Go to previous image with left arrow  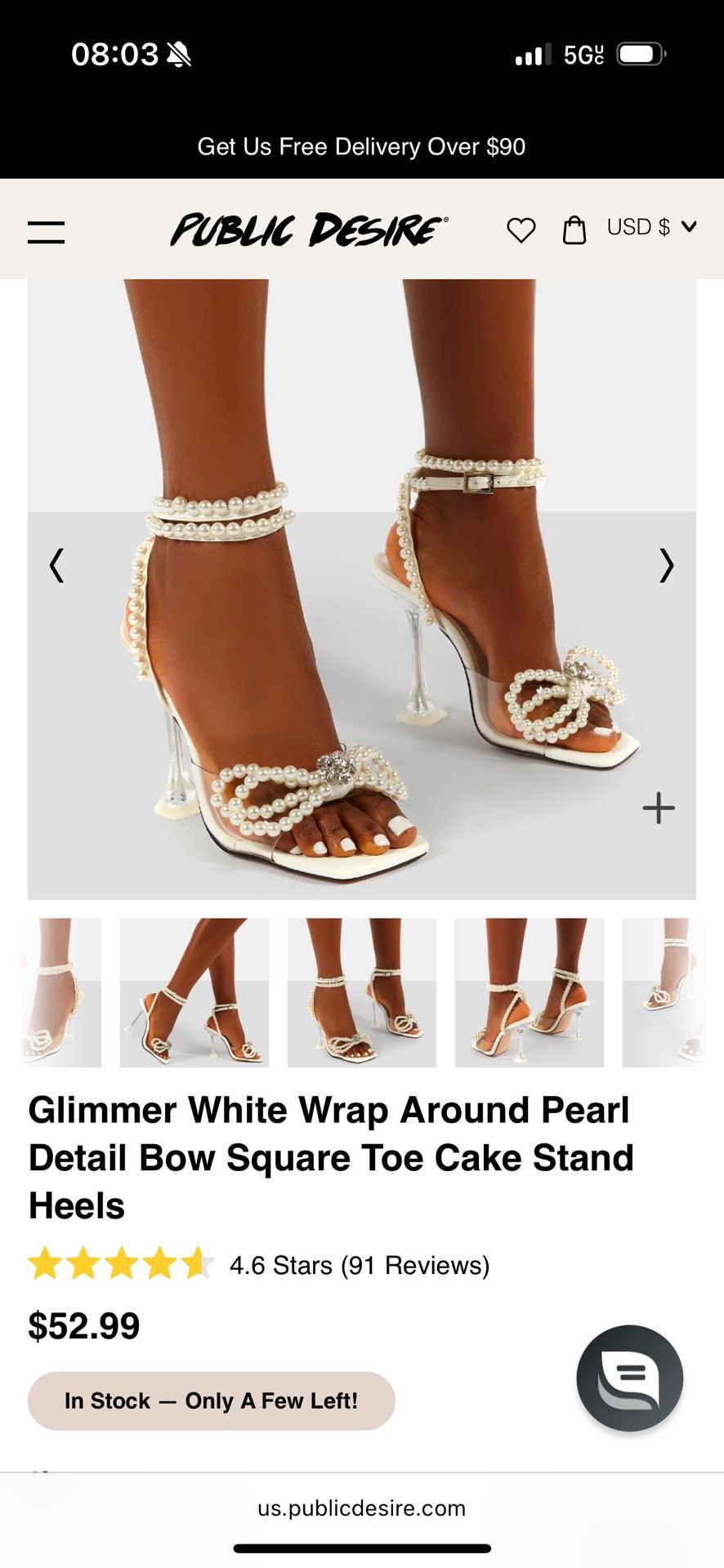tap(57, 564)
